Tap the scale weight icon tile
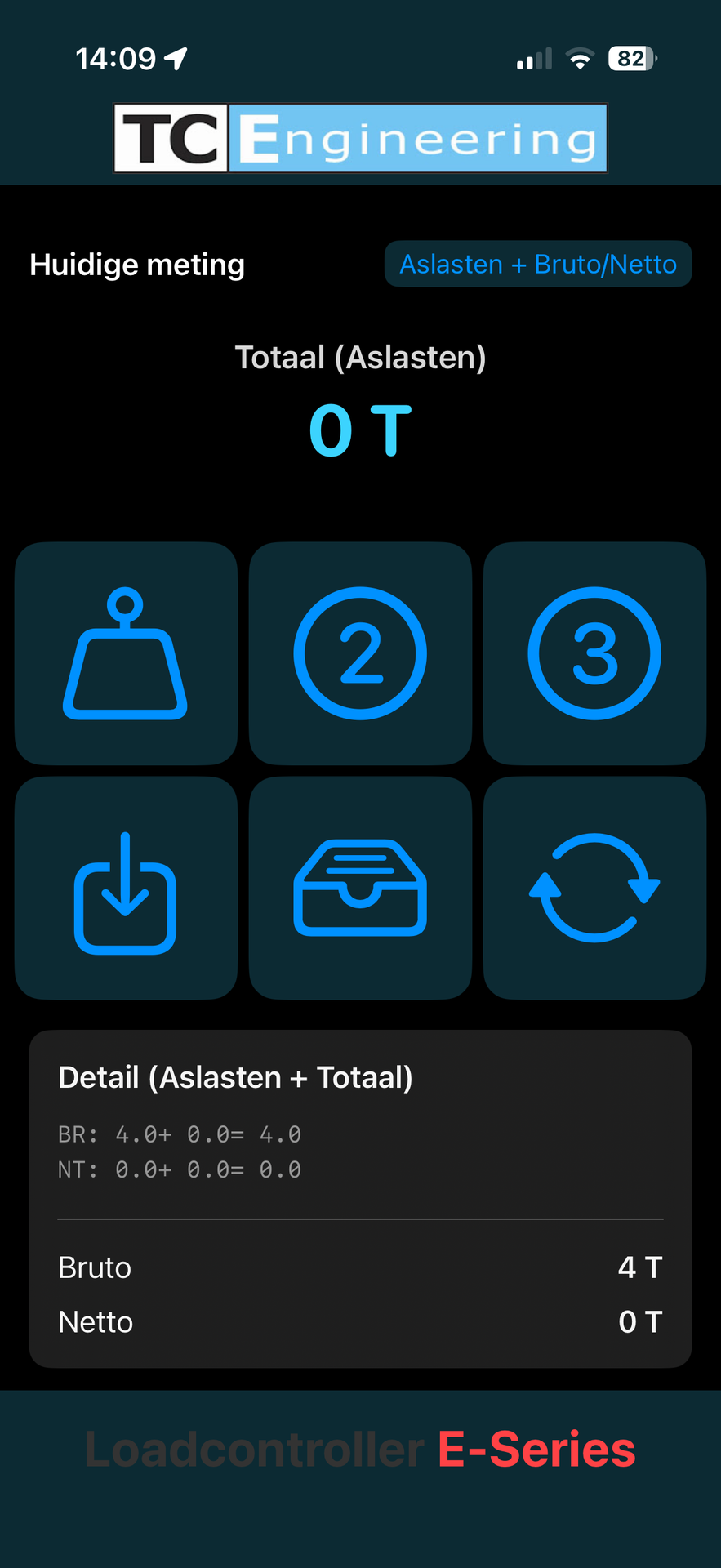Viewport: 721px width, 1568px height. pyautogui.click(x=126, y=653)
